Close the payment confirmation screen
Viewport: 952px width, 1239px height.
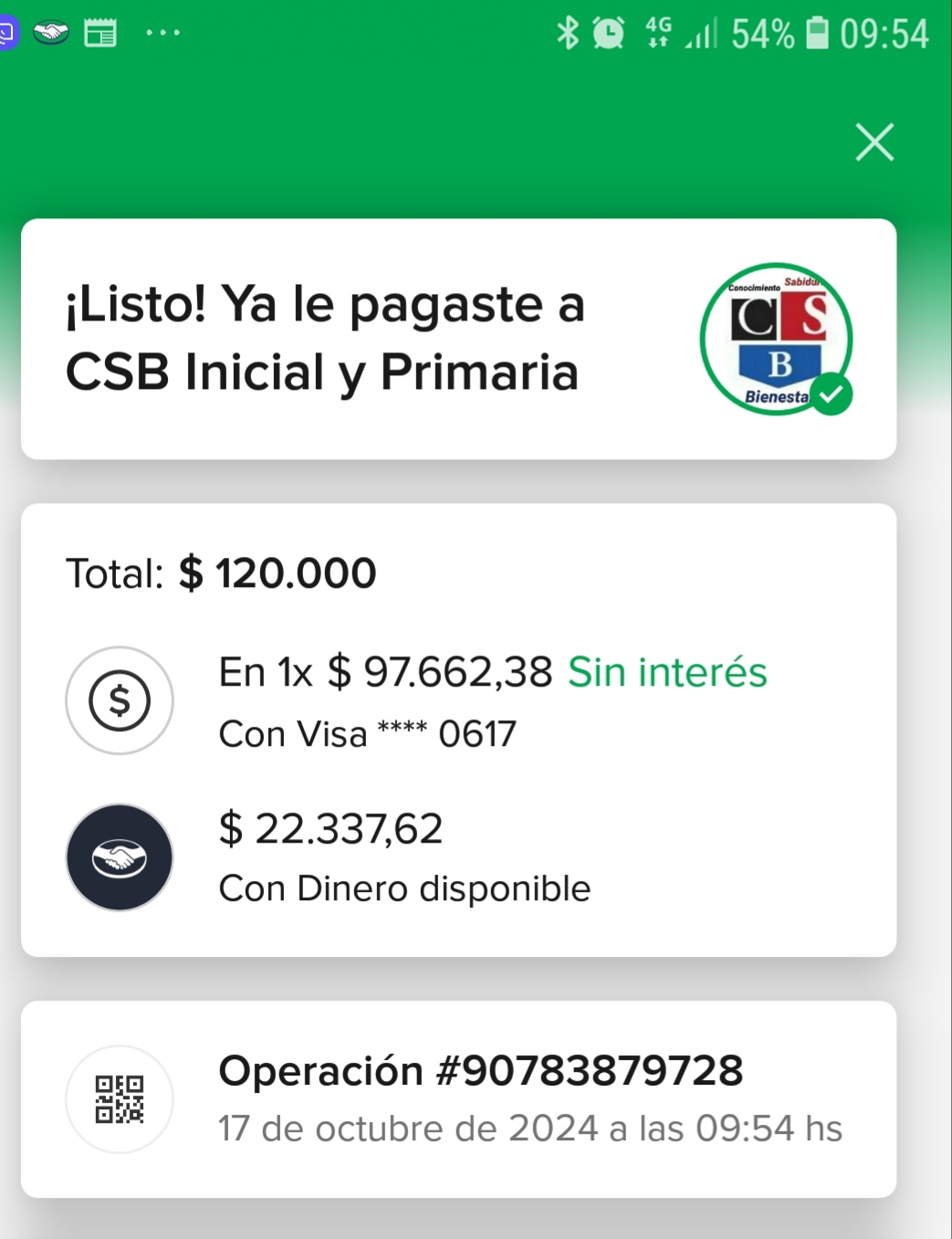point(874,142)
